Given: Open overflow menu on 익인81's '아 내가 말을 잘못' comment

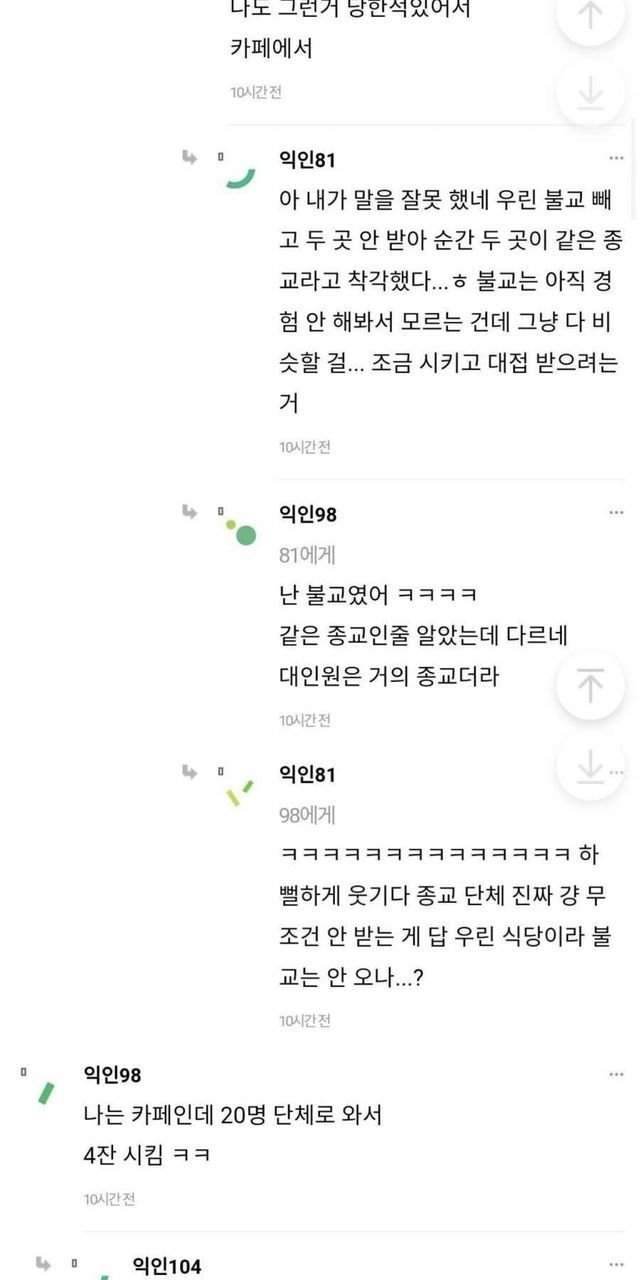Looking at the screenshot, I should pyautogui.click(x=616, y=159).
